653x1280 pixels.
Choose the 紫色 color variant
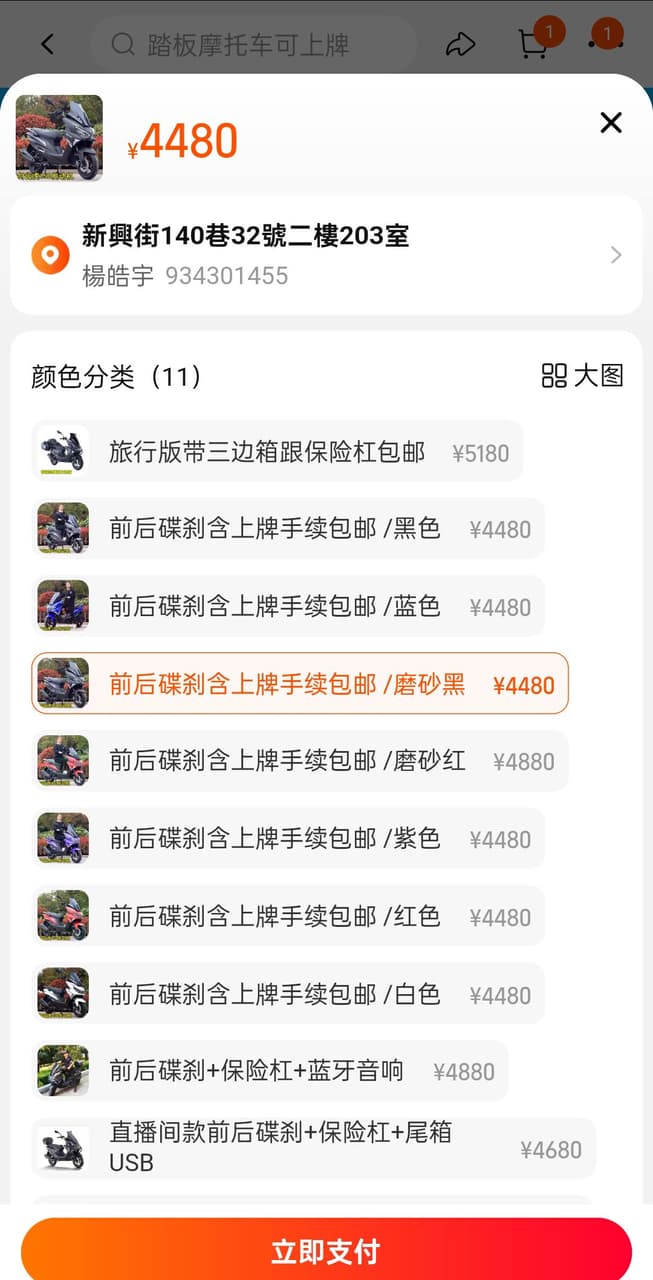coord(288,838)
